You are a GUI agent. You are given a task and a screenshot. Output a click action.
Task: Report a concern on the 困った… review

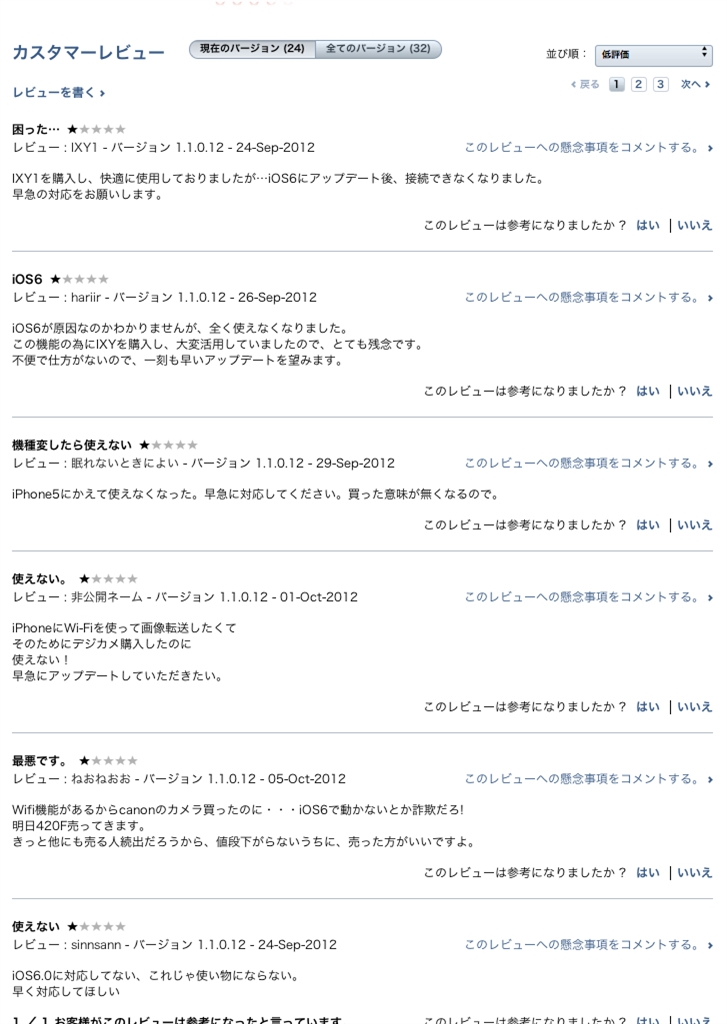point(588,148)
